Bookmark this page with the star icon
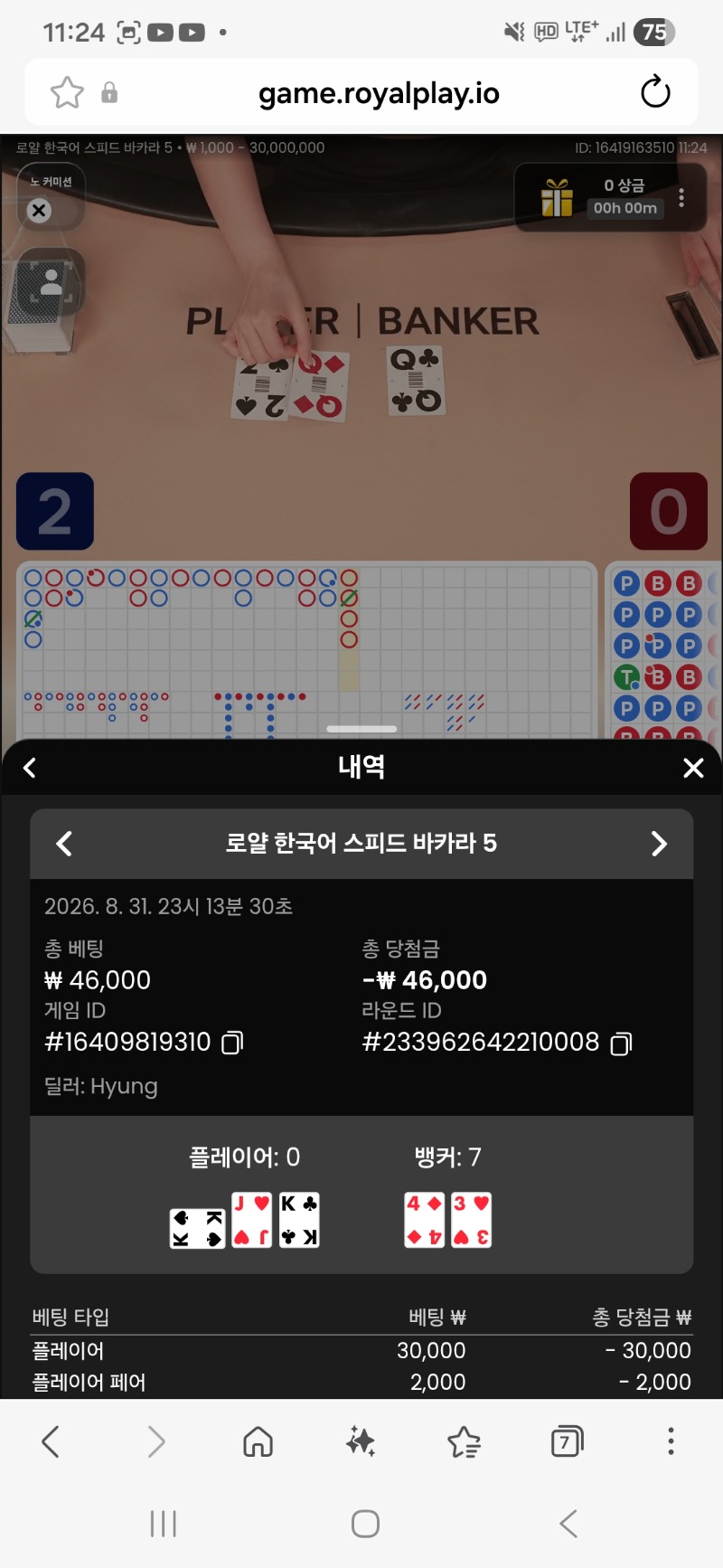723x1568 pixels. point(67,92)
